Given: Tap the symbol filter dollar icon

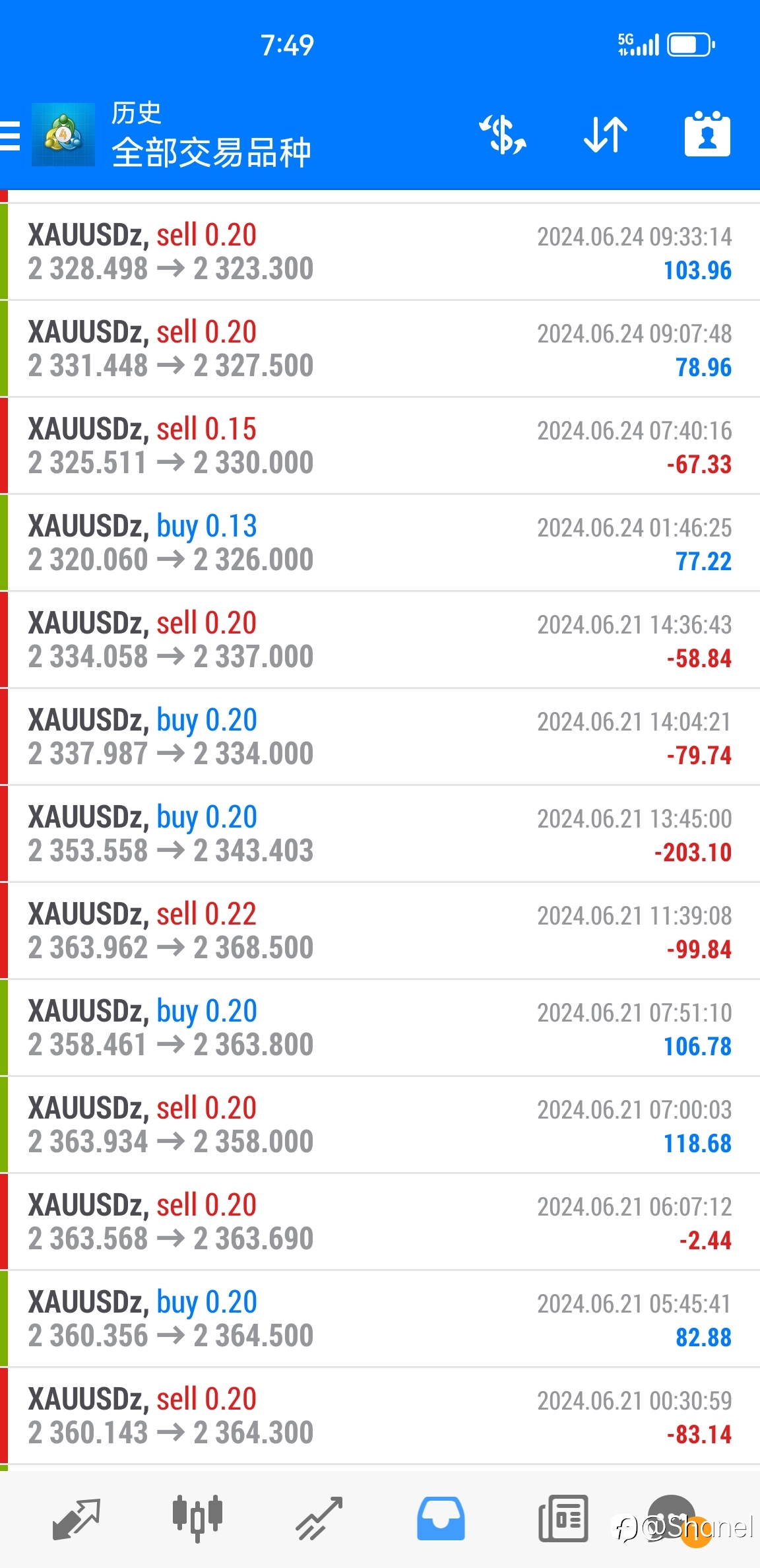Looking at the screenshot, I should coord(503,135).
